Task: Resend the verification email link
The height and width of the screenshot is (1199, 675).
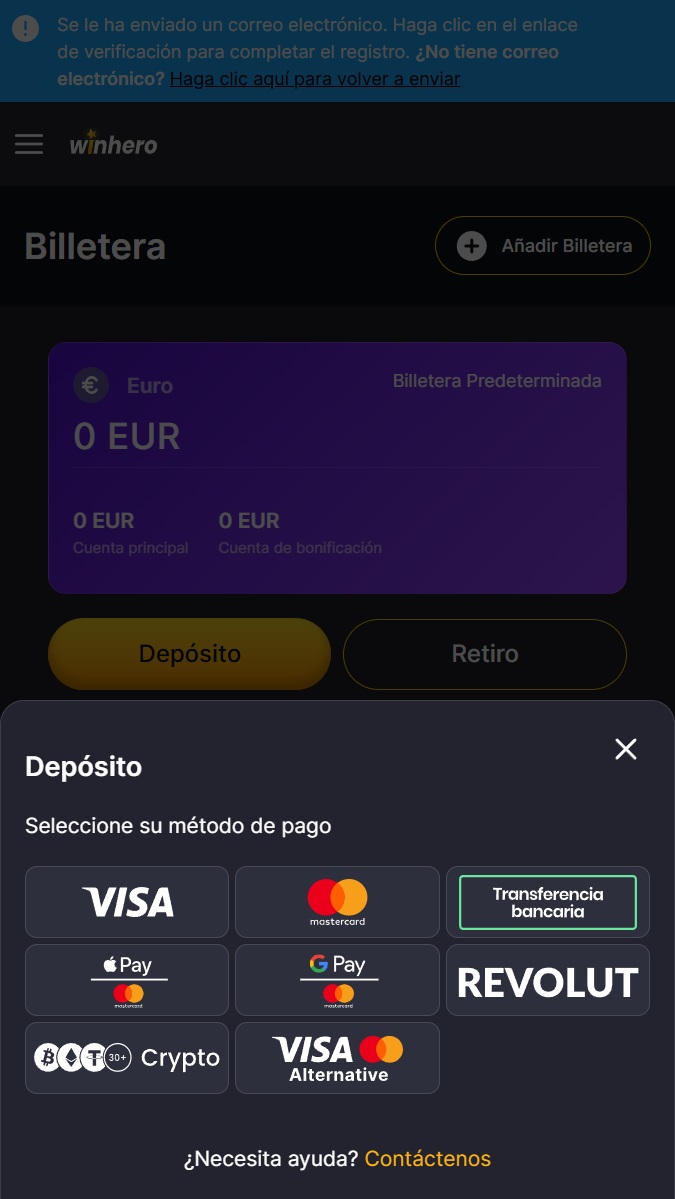Action: coord(315,79)
